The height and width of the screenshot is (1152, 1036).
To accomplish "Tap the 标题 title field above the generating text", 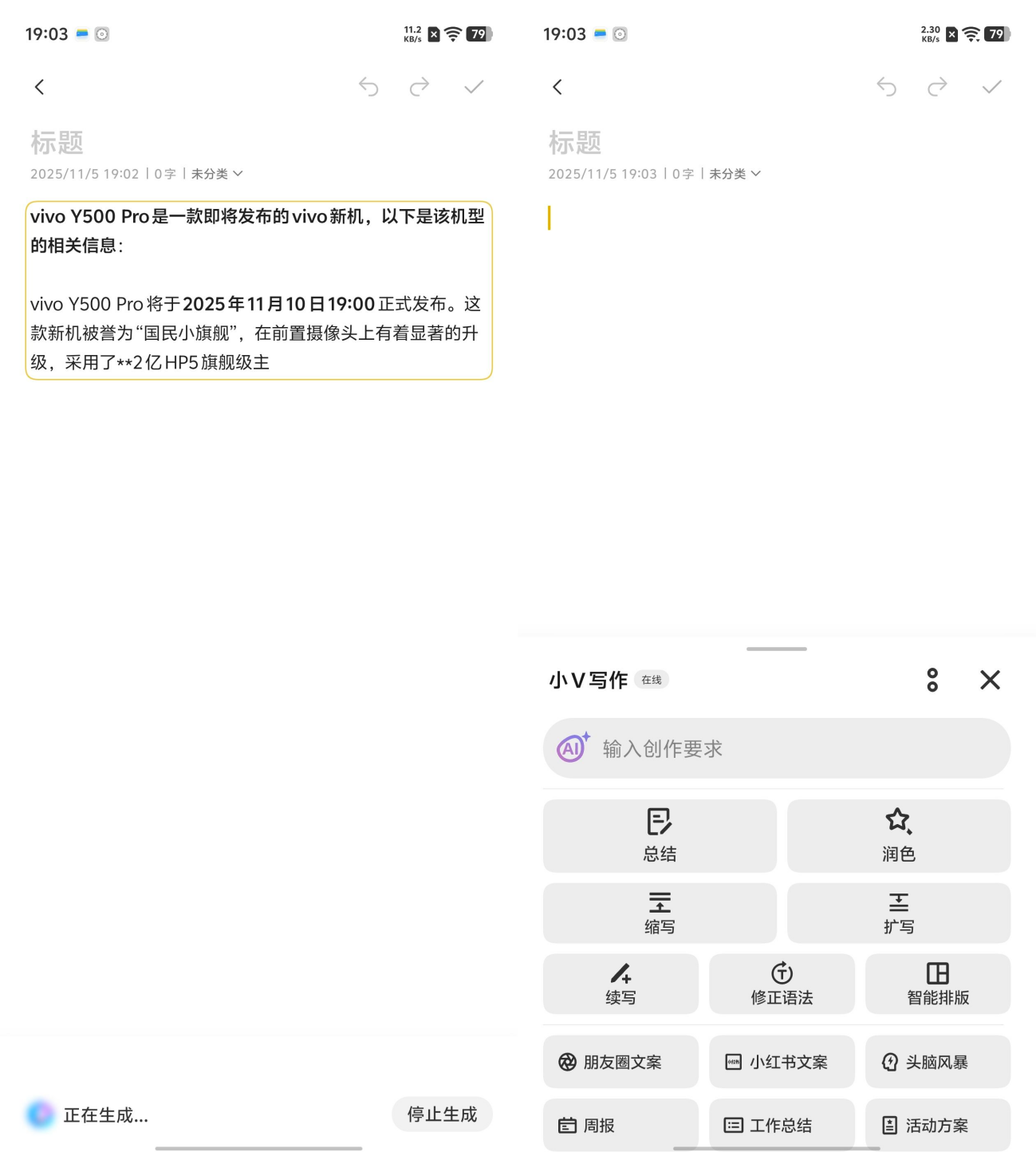I will (x=57, y=143).
